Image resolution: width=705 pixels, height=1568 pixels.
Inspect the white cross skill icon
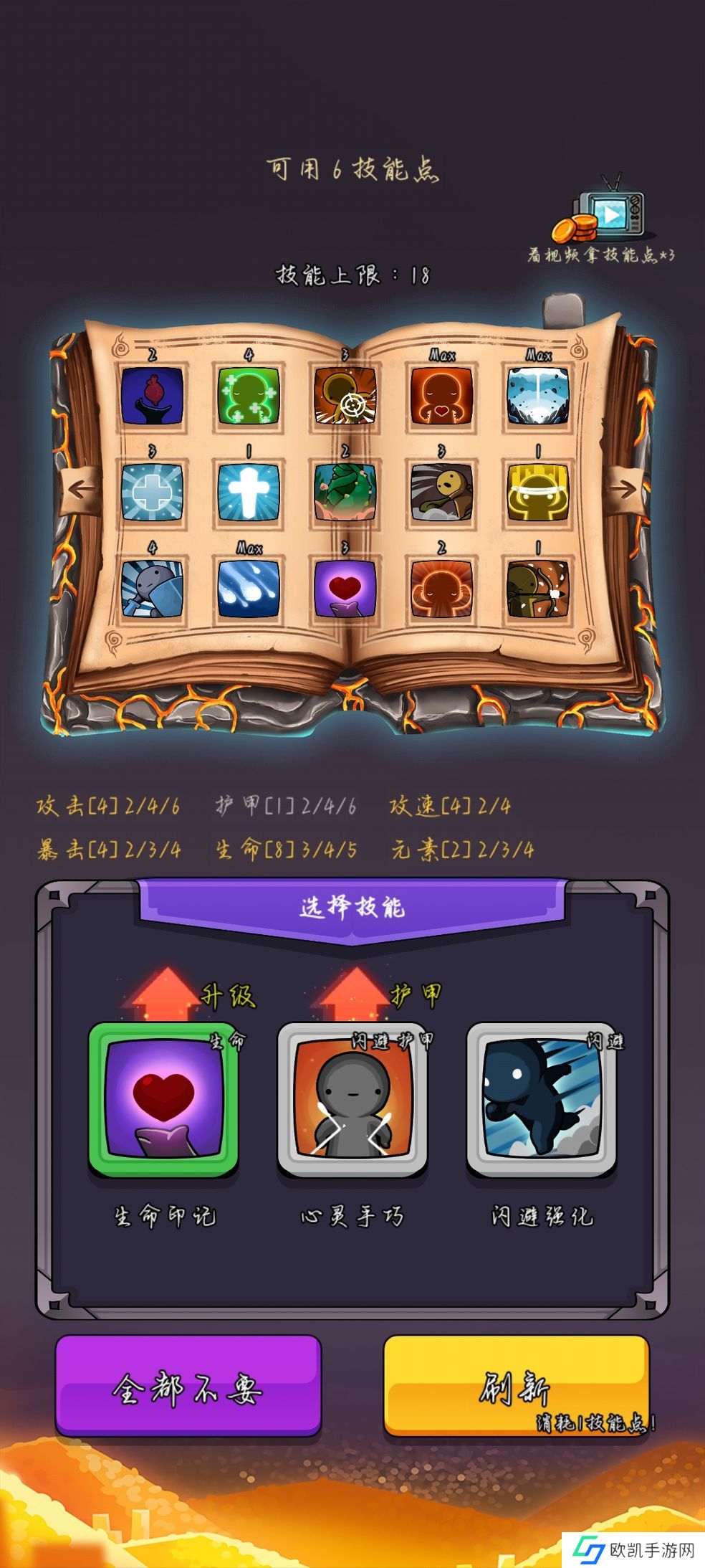(x=249, y=492)
